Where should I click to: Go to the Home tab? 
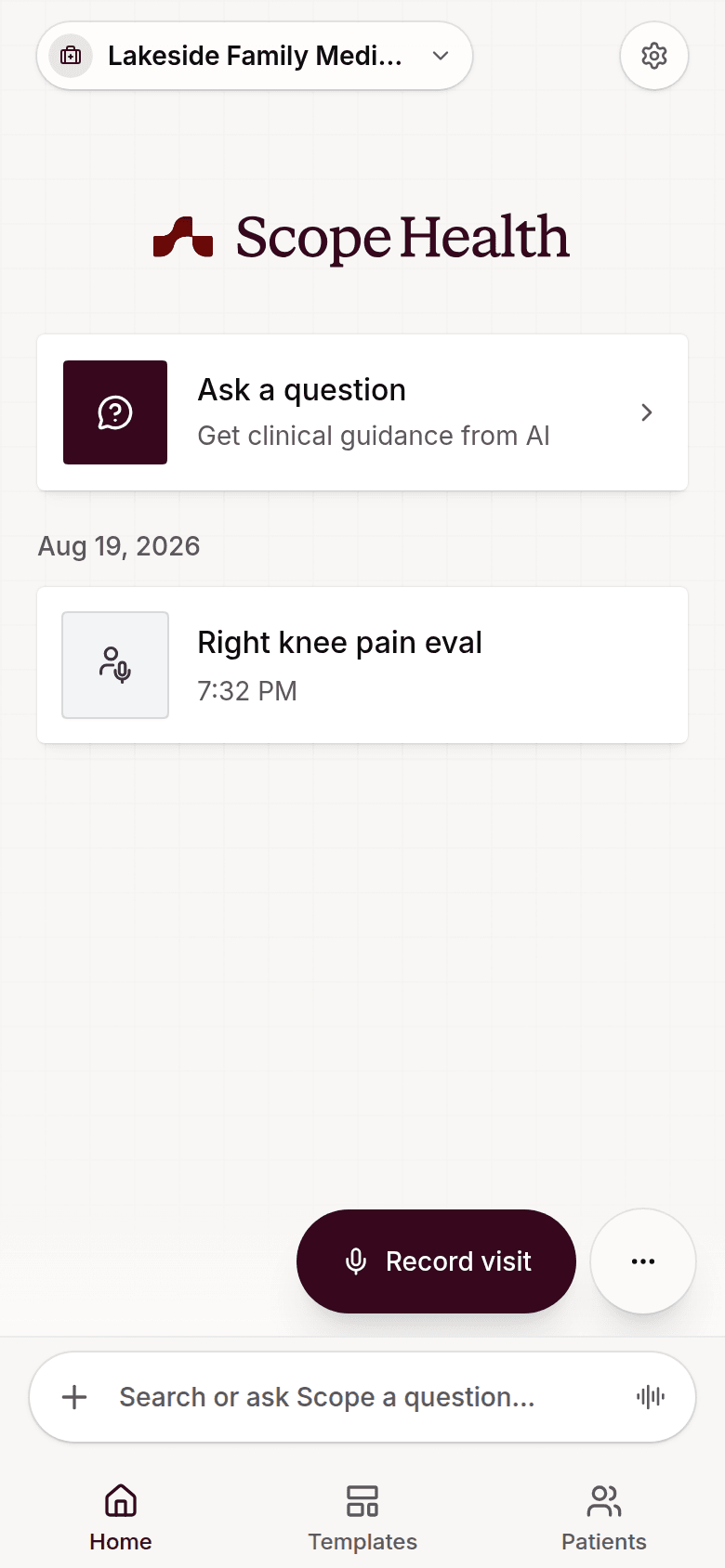(x=121, y=1518)
